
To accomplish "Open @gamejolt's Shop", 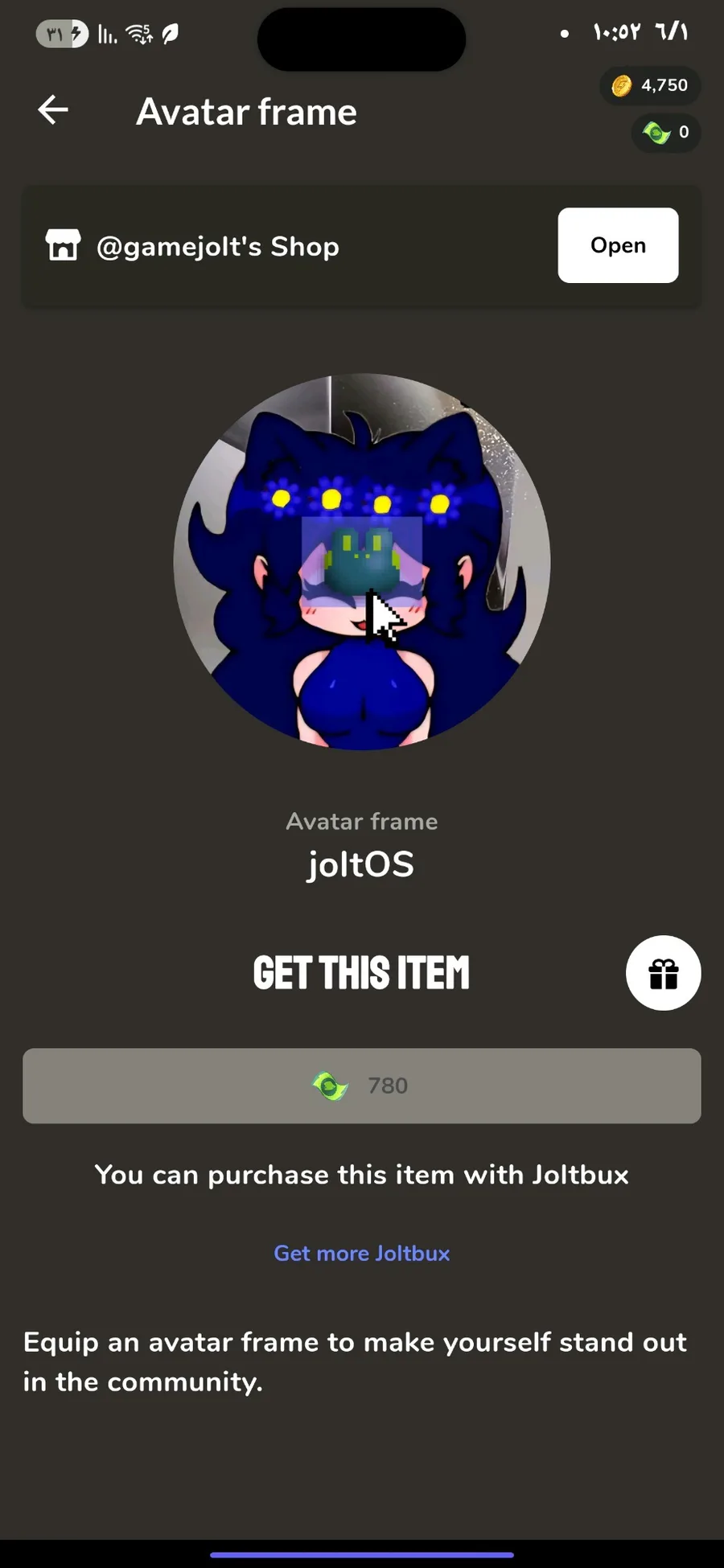I will 617,245.
